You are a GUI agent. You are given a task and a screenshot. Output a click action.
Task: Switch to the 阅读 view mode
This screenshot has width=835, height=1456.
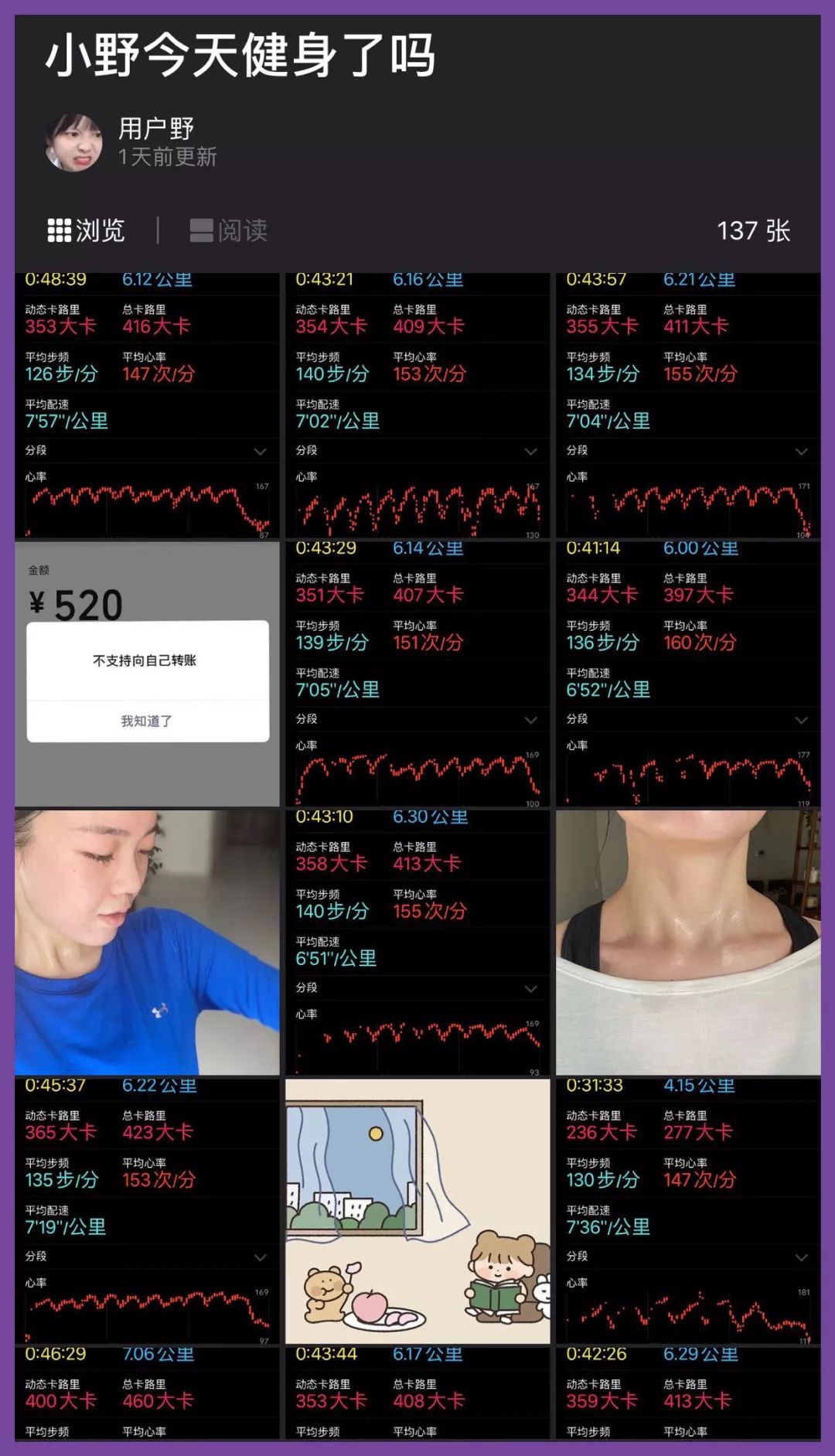coord(229,230)
